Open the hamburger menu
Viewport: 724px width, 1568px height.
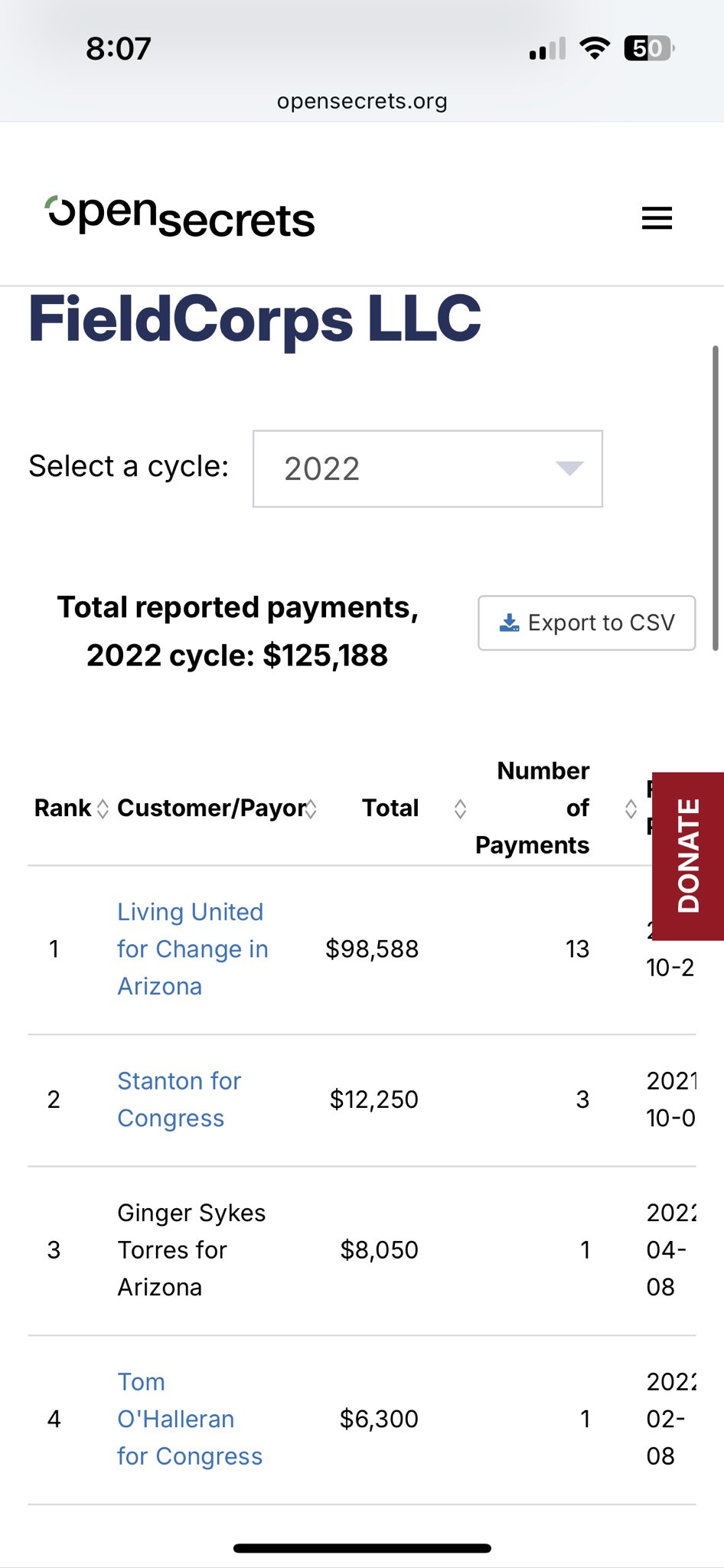tap(657, 218)
